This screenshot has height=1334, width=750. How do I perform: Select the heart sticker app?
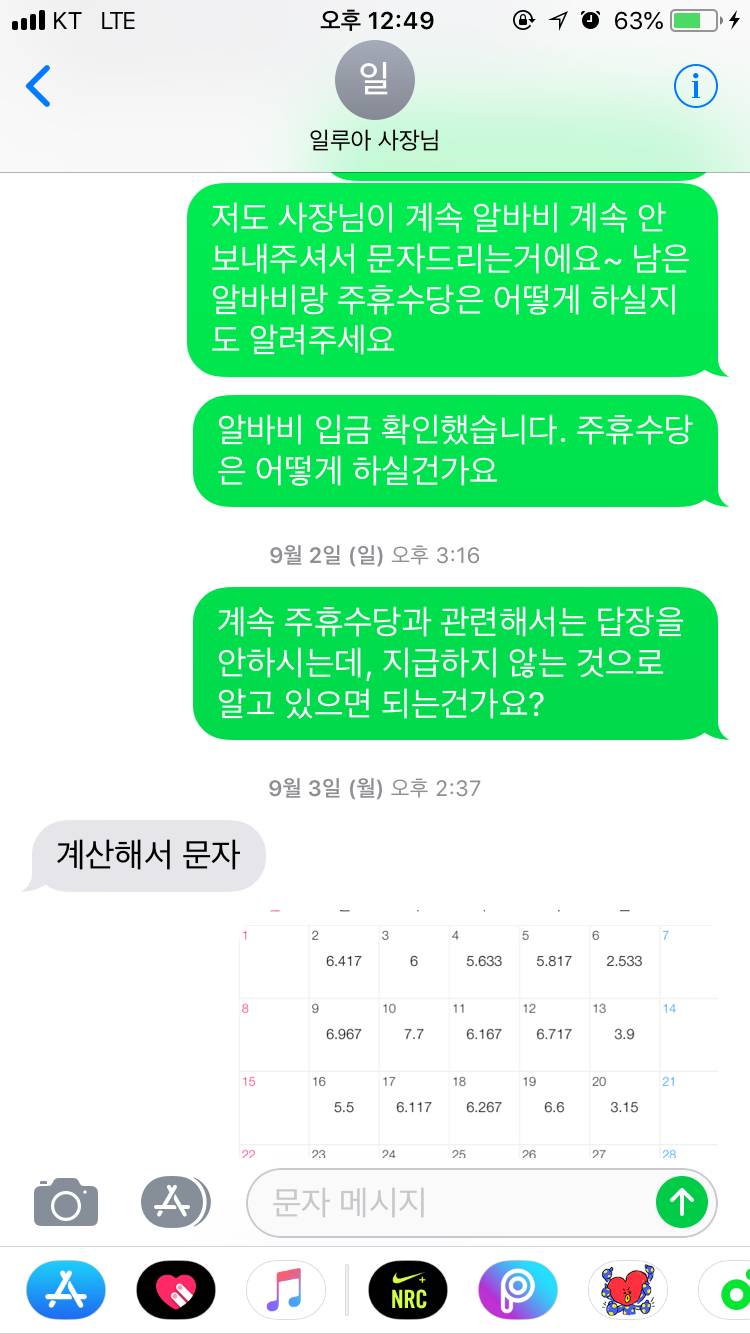[x=176, y=1290]
